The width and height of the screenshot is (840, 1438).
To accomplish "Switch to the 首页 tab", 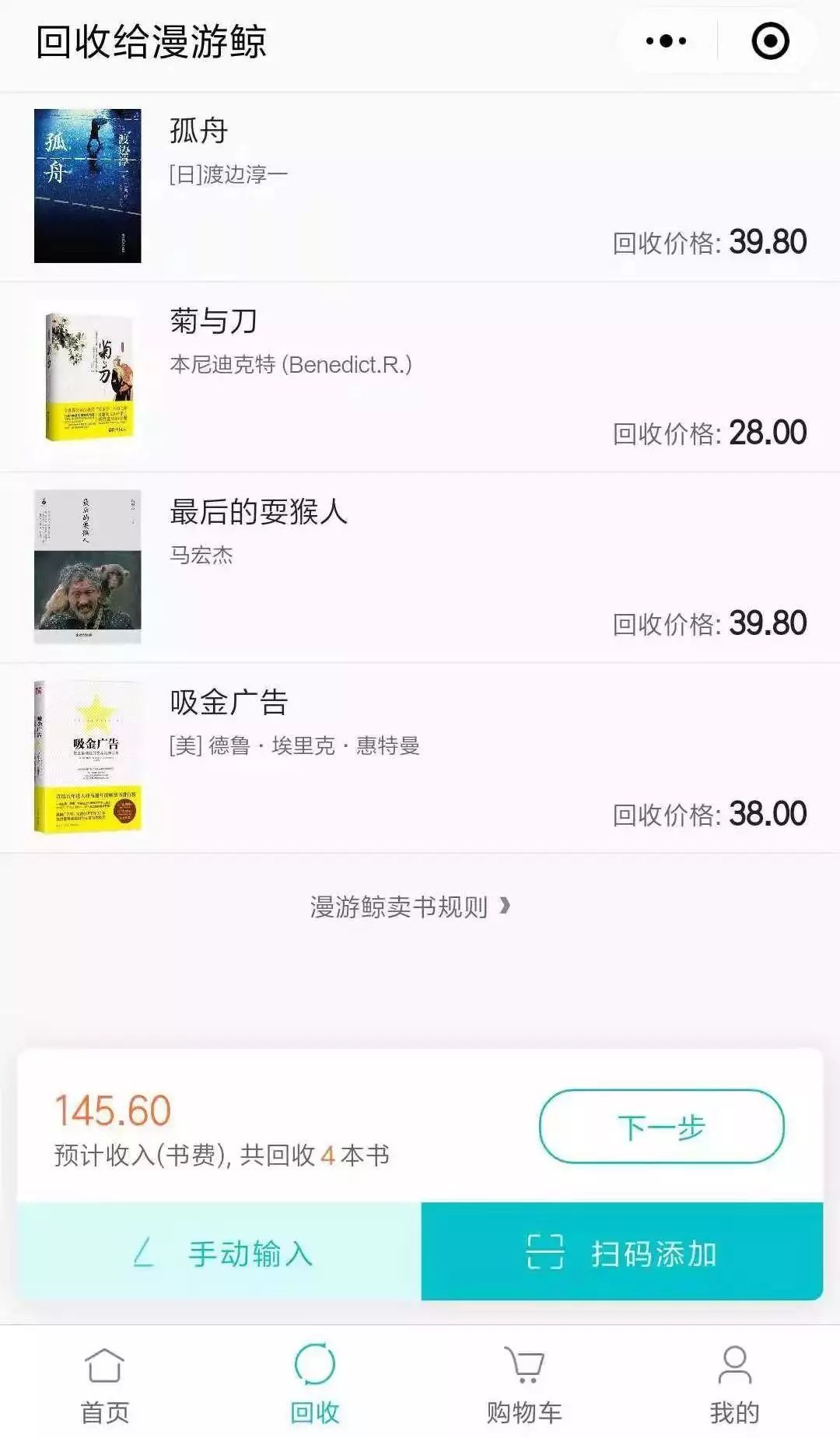I will tap(105, 1385).
